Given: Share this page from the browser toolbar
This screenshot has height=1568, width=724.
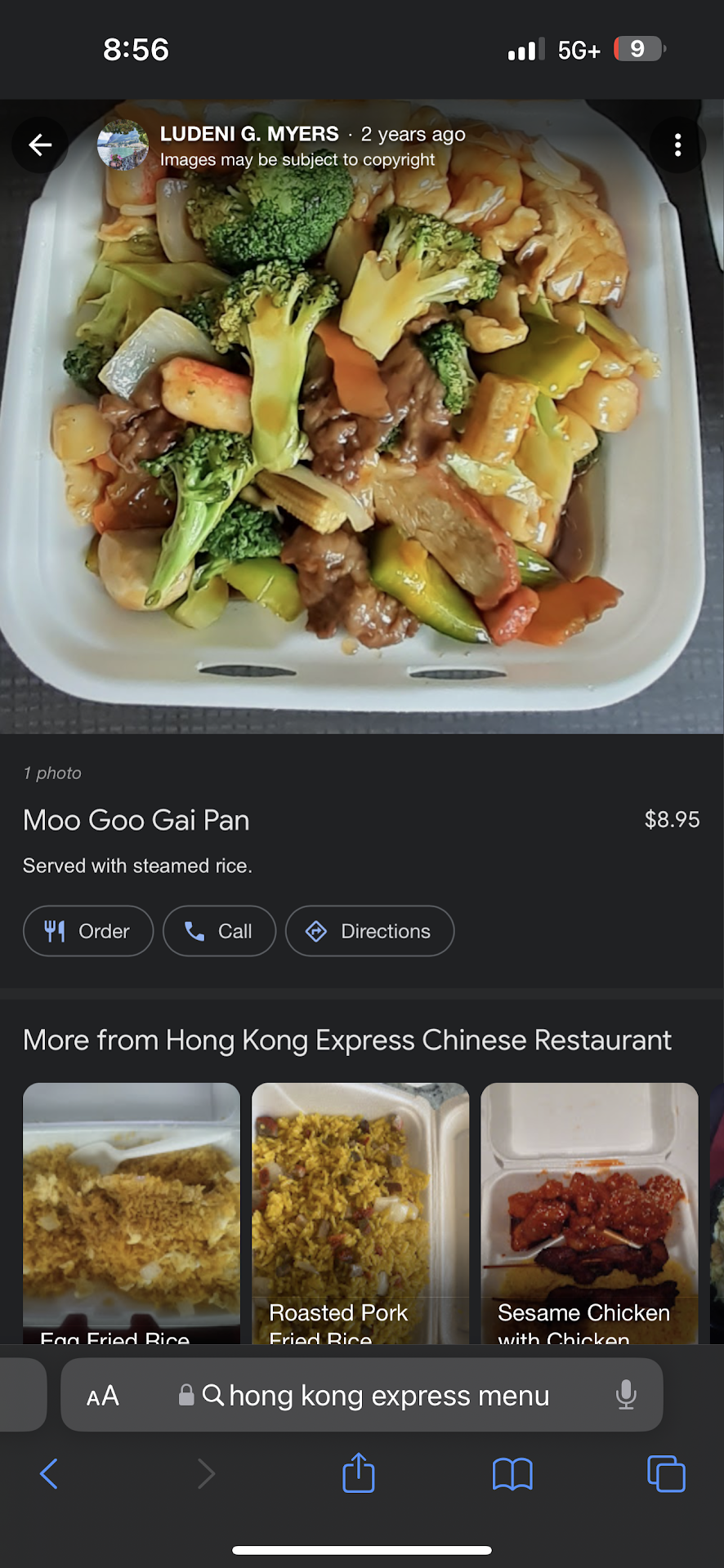Looking at the screenshot, I should [359, 1473].
